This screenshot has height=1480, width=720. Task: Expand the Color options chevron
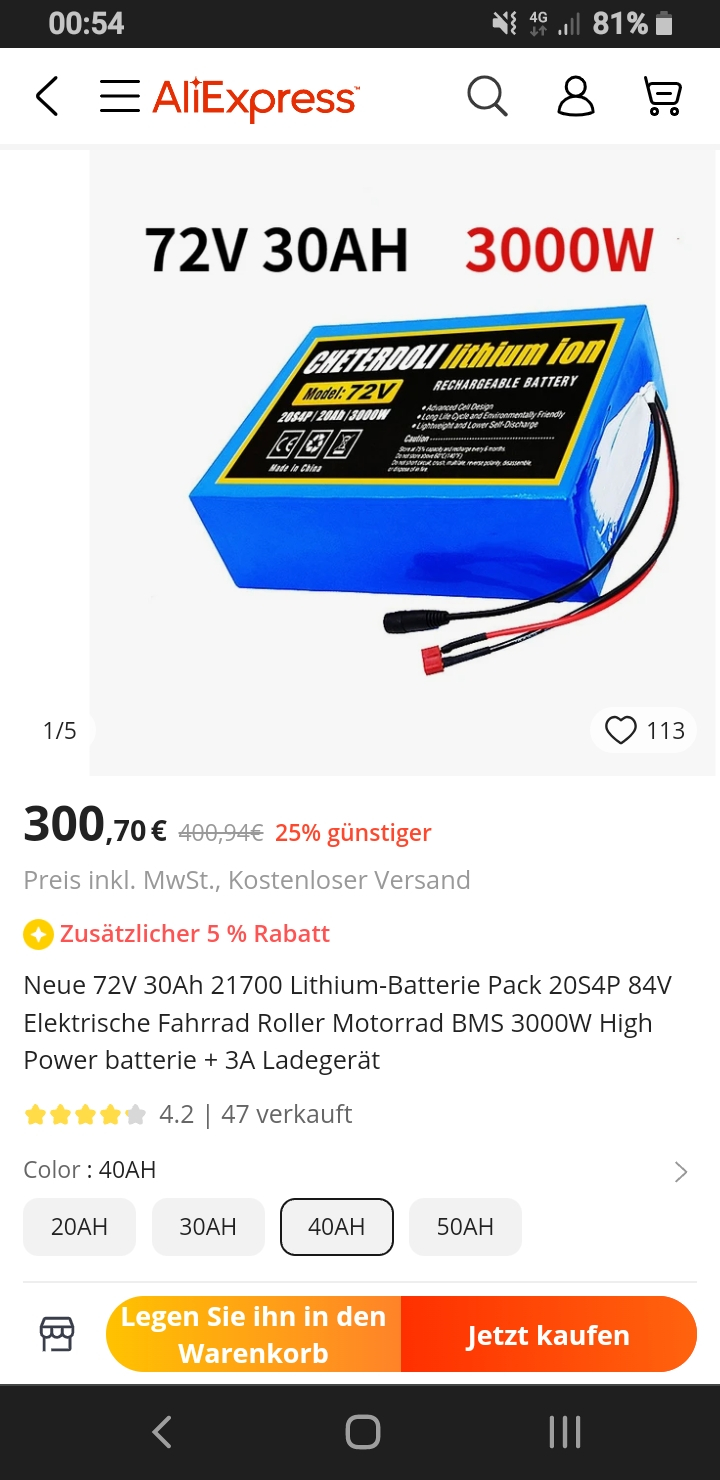(x=681, y=1172)
